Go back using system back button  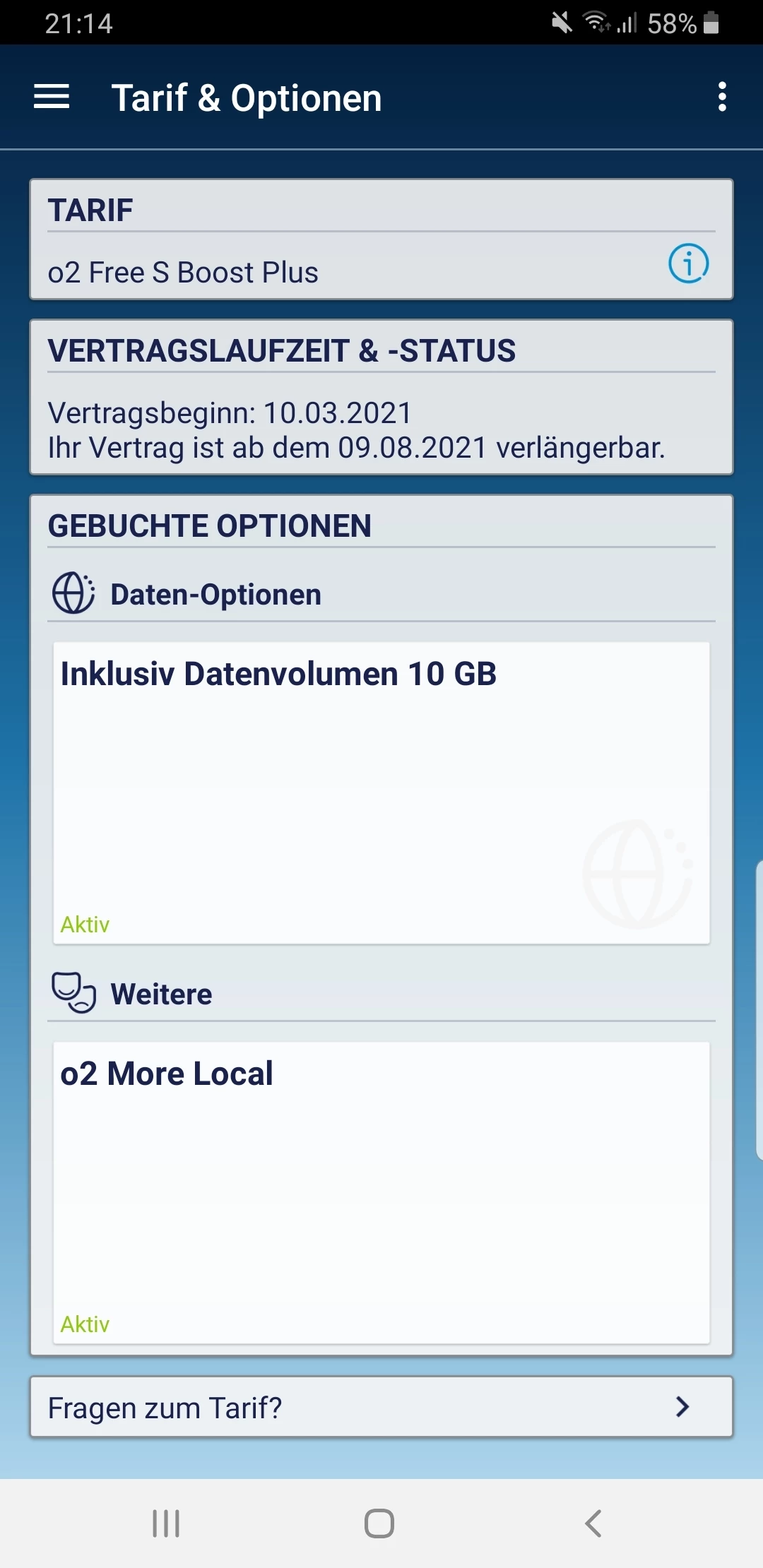[x=593, y=1524]
